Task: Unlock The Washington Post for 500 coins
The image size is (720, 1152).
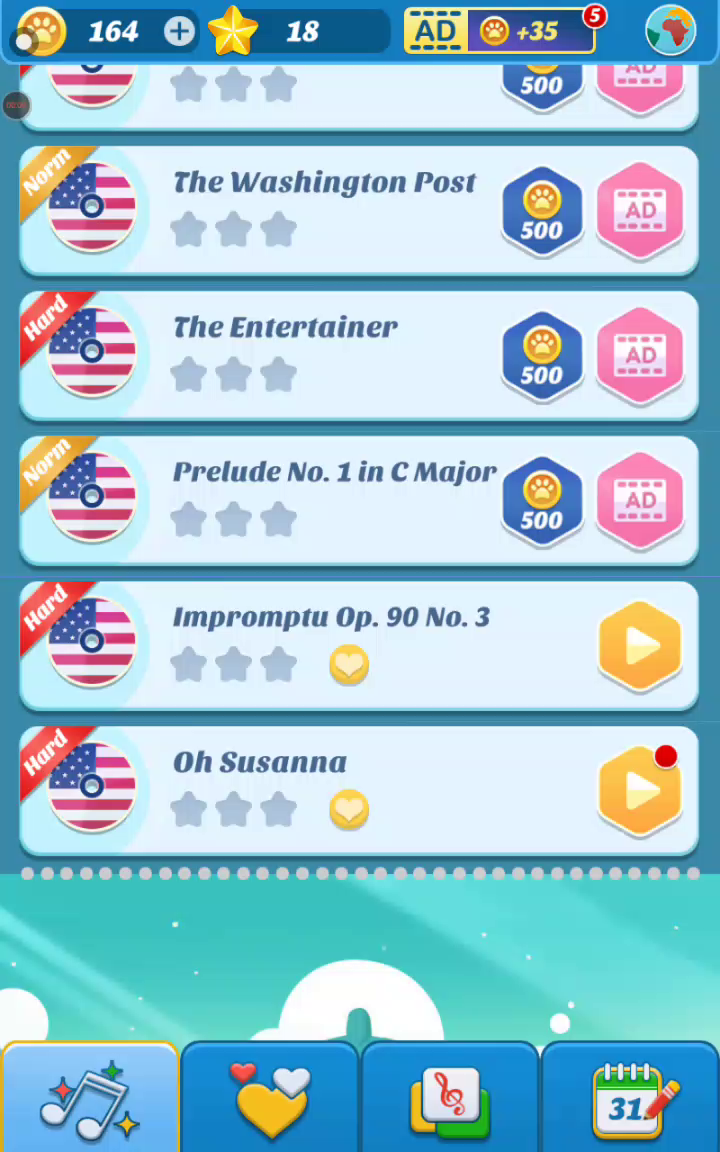Action: point(541,211)
